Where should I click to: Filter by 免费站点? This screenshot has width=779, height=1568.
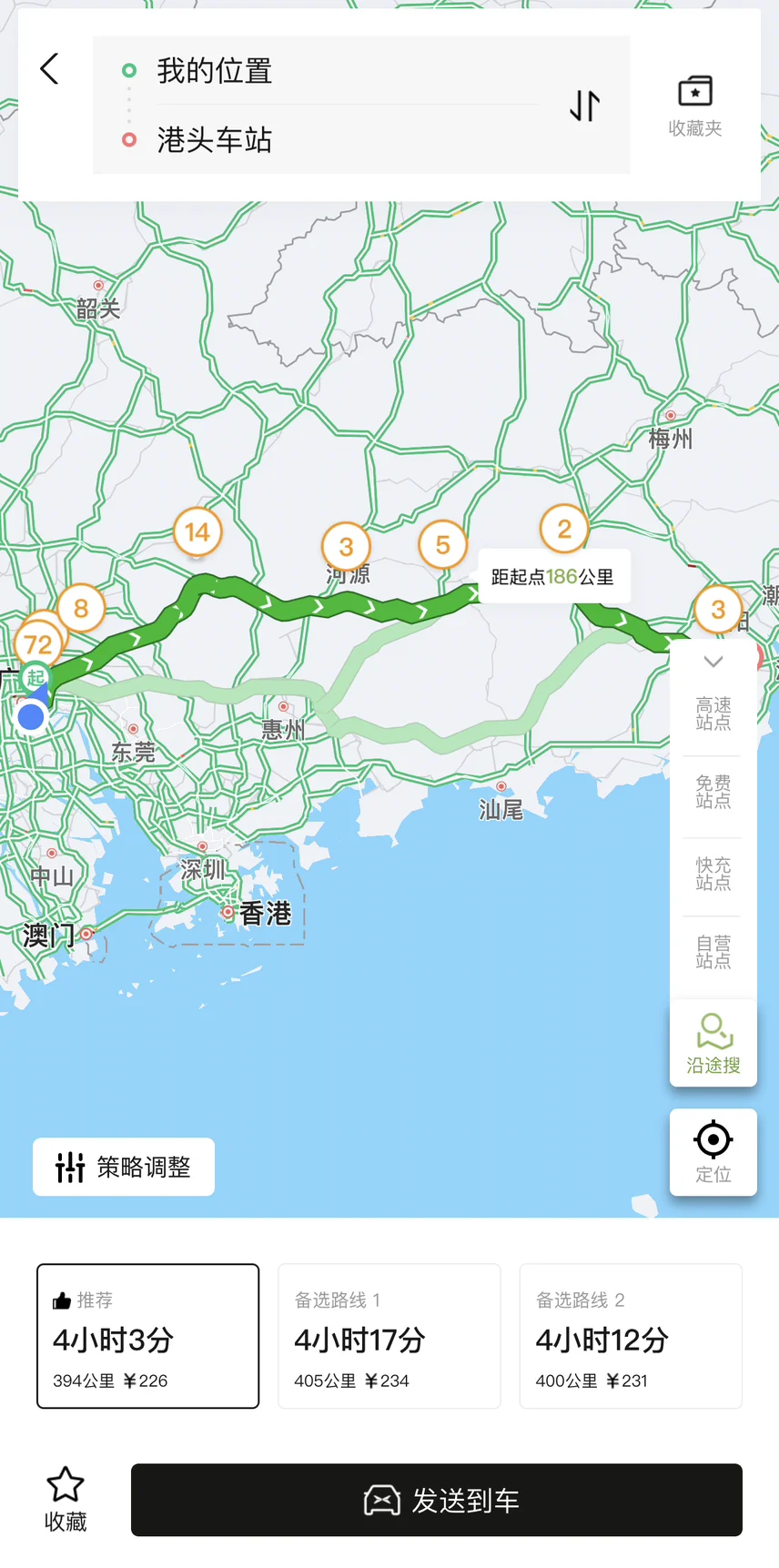coord(713,793)
